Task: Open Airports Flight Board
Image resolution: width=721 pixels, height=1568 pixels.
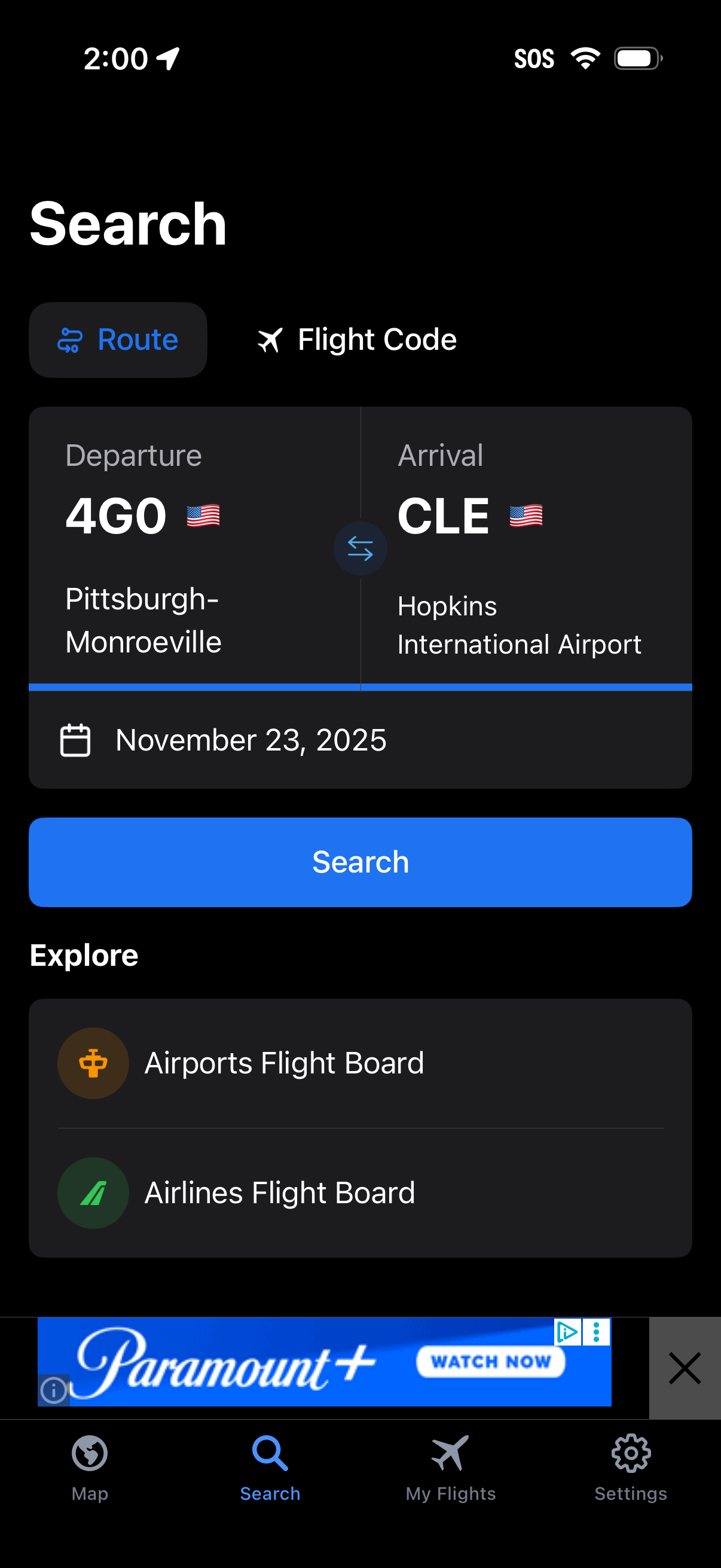Action: (283, 1062)
